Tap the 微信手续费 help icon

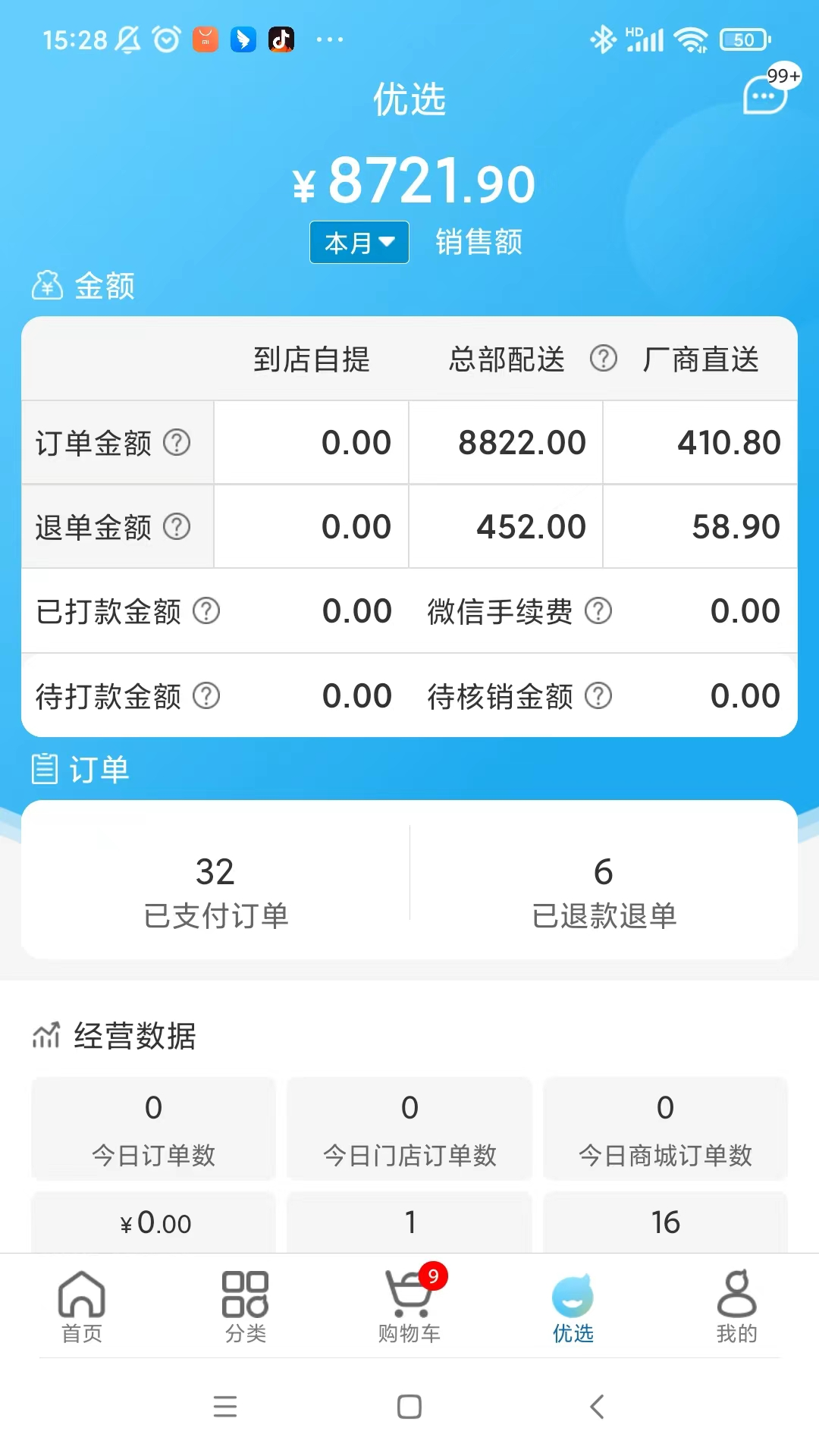[599, 610]
